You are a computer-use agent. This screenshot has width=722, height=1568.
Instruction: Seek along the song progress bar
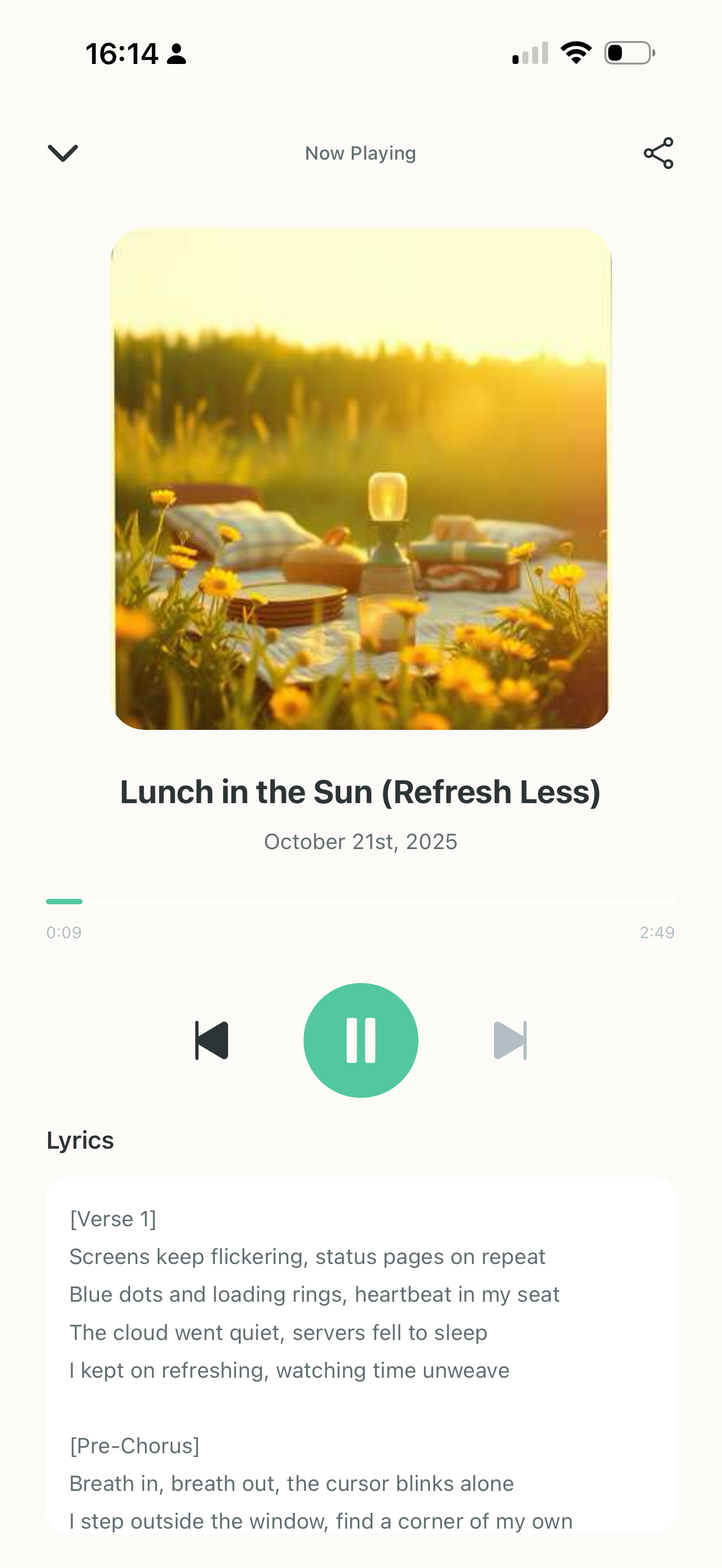(x=360, y=902)
